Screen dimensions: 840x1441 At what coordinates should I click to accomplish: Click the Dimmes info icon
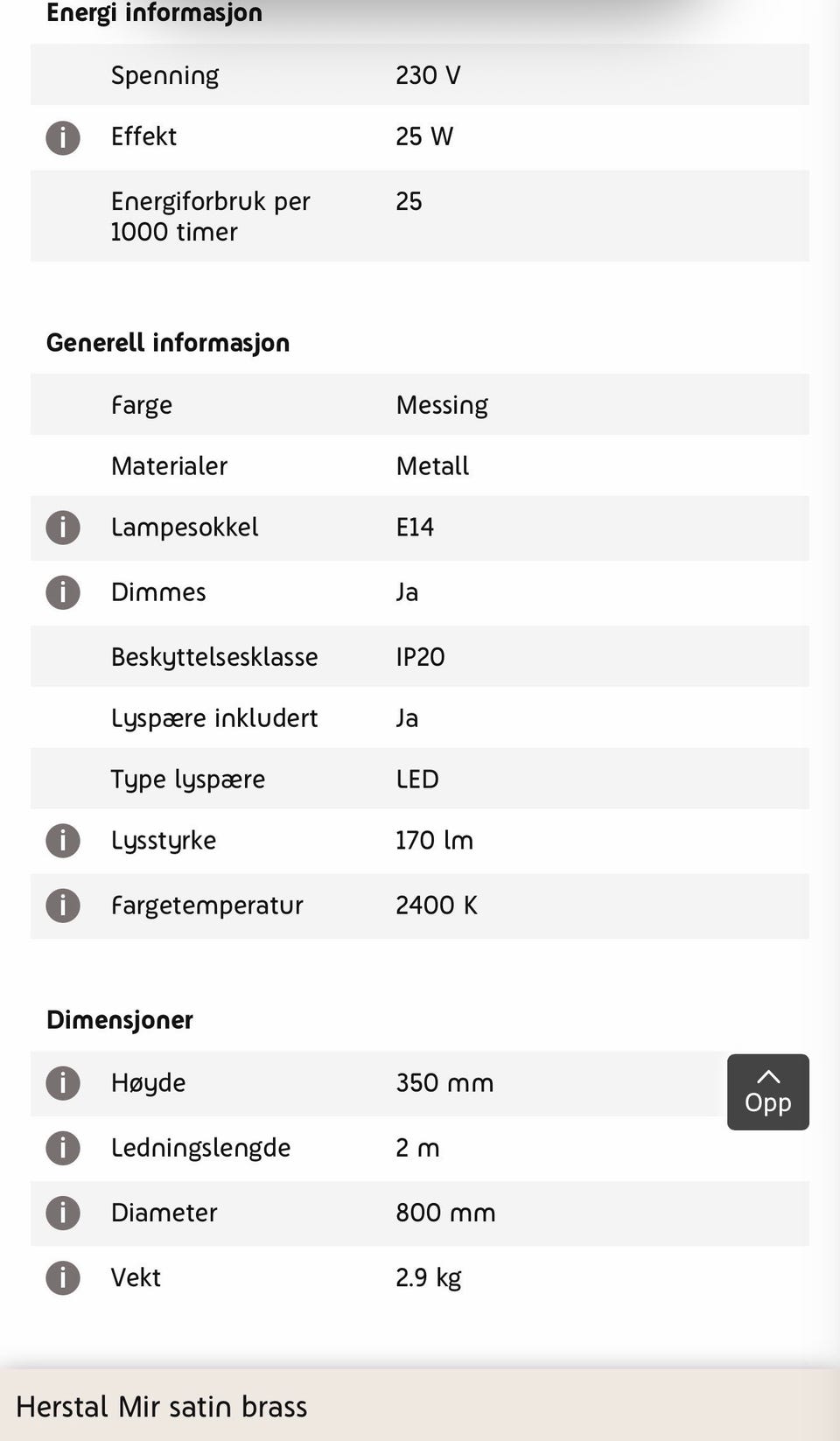point(62,593)
